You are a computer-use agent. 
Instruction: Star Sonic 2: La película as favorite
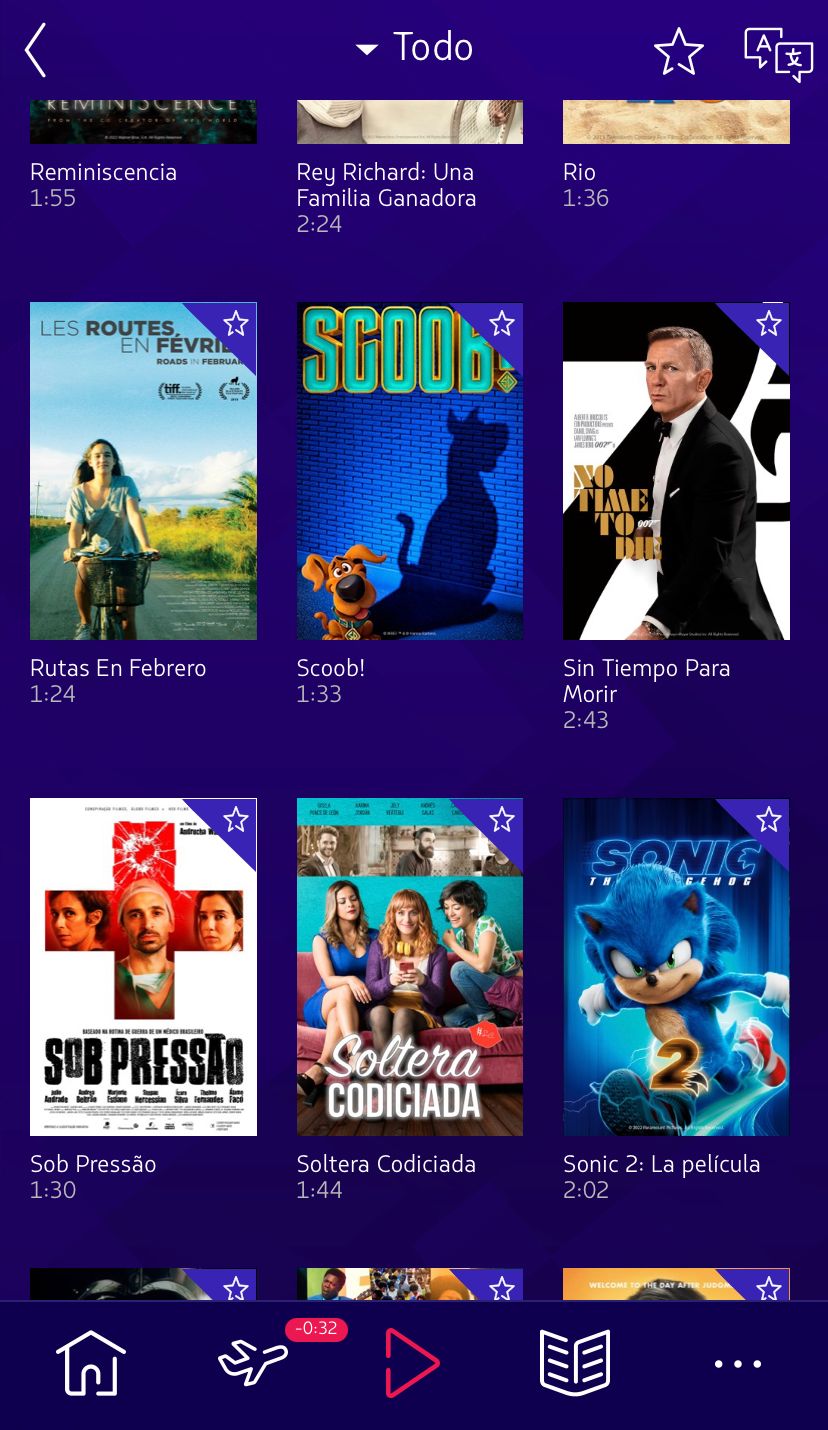[x=768, y=820]
